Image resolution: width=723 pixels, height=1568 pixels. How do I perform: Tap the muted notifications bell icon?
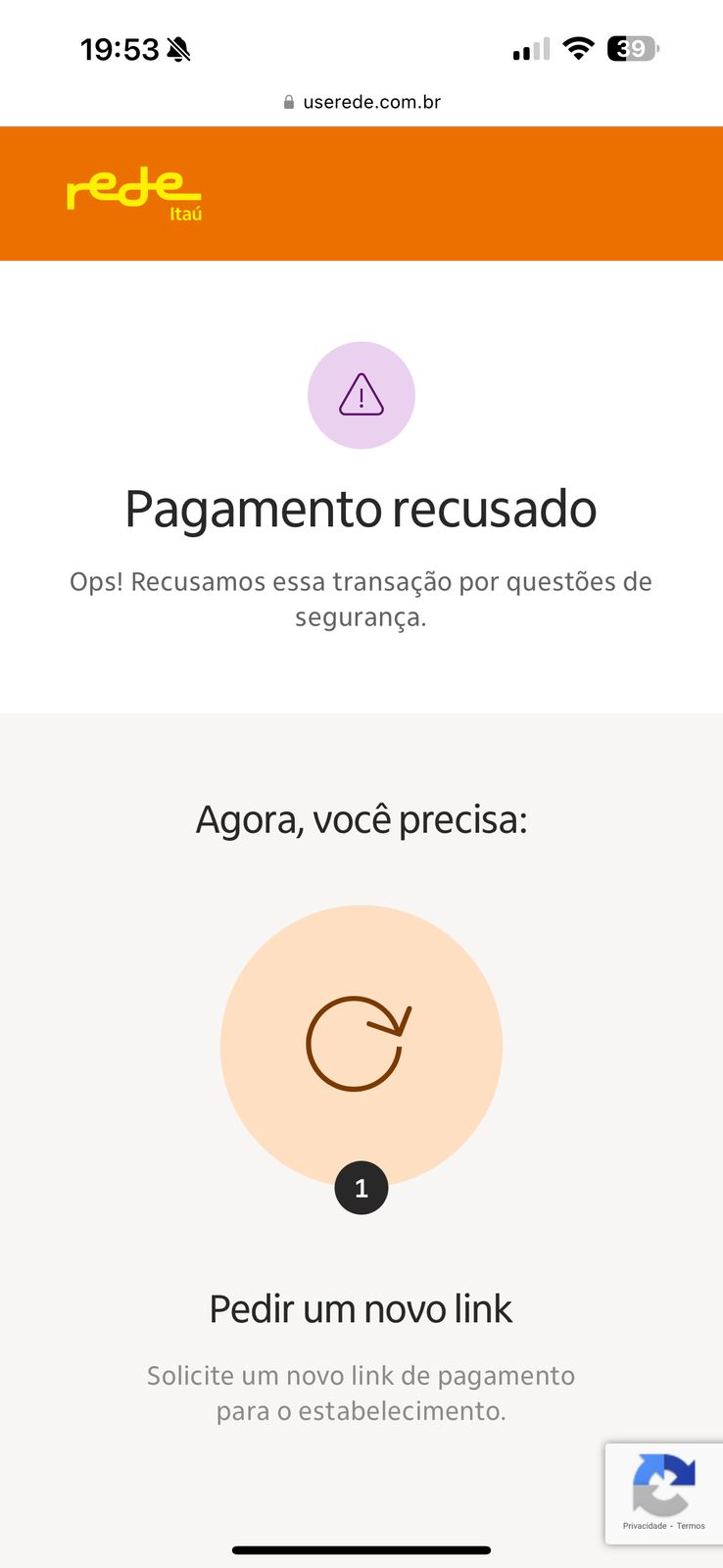tap(179, 46)
